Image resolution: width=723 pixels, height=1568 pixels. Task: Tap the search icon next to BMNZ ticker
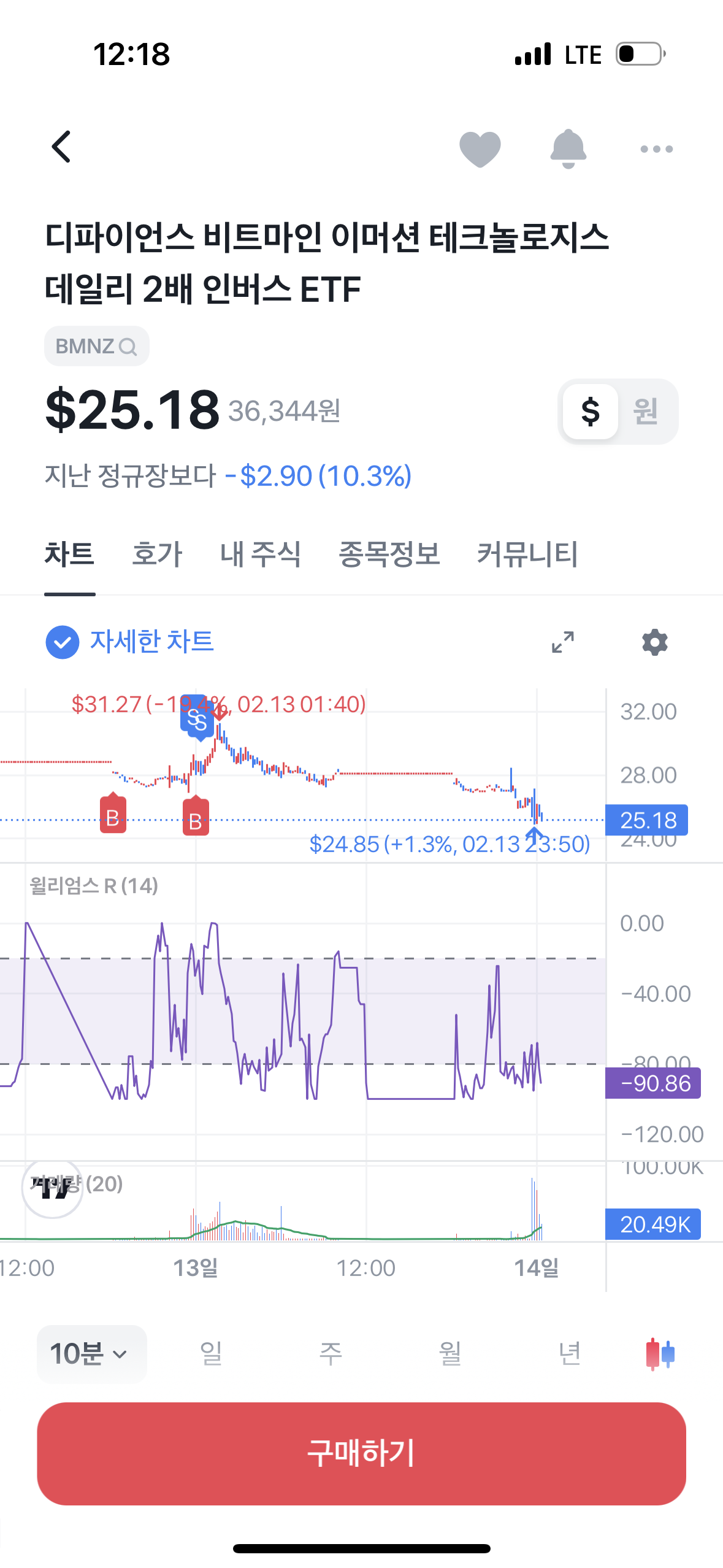tap(129, 347)
